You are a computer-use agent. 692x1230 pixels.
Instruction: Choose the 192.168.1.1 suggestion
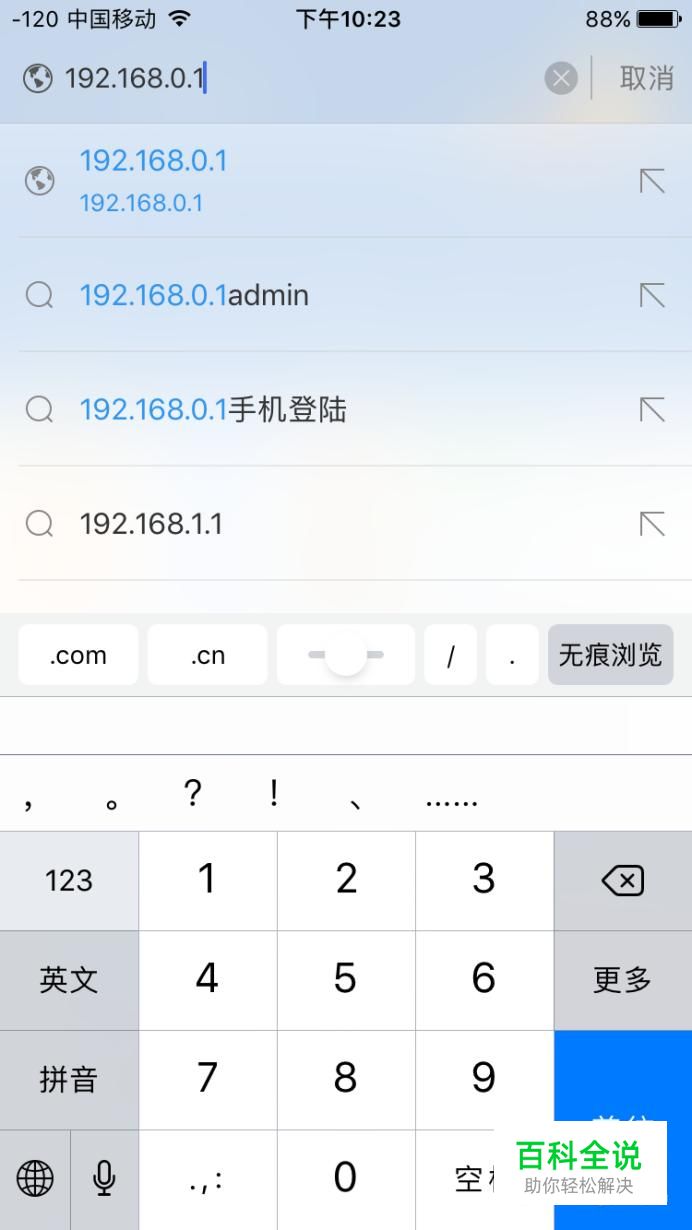click(x=151, y=523)
